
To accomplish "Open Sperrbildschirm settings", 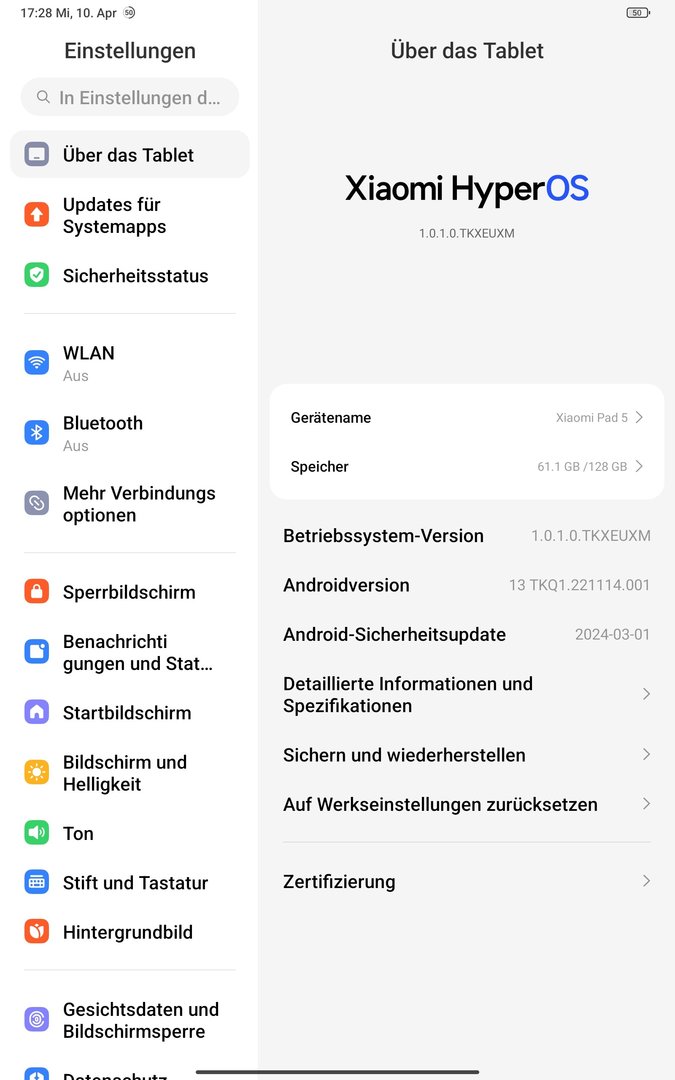I will 130,592.
